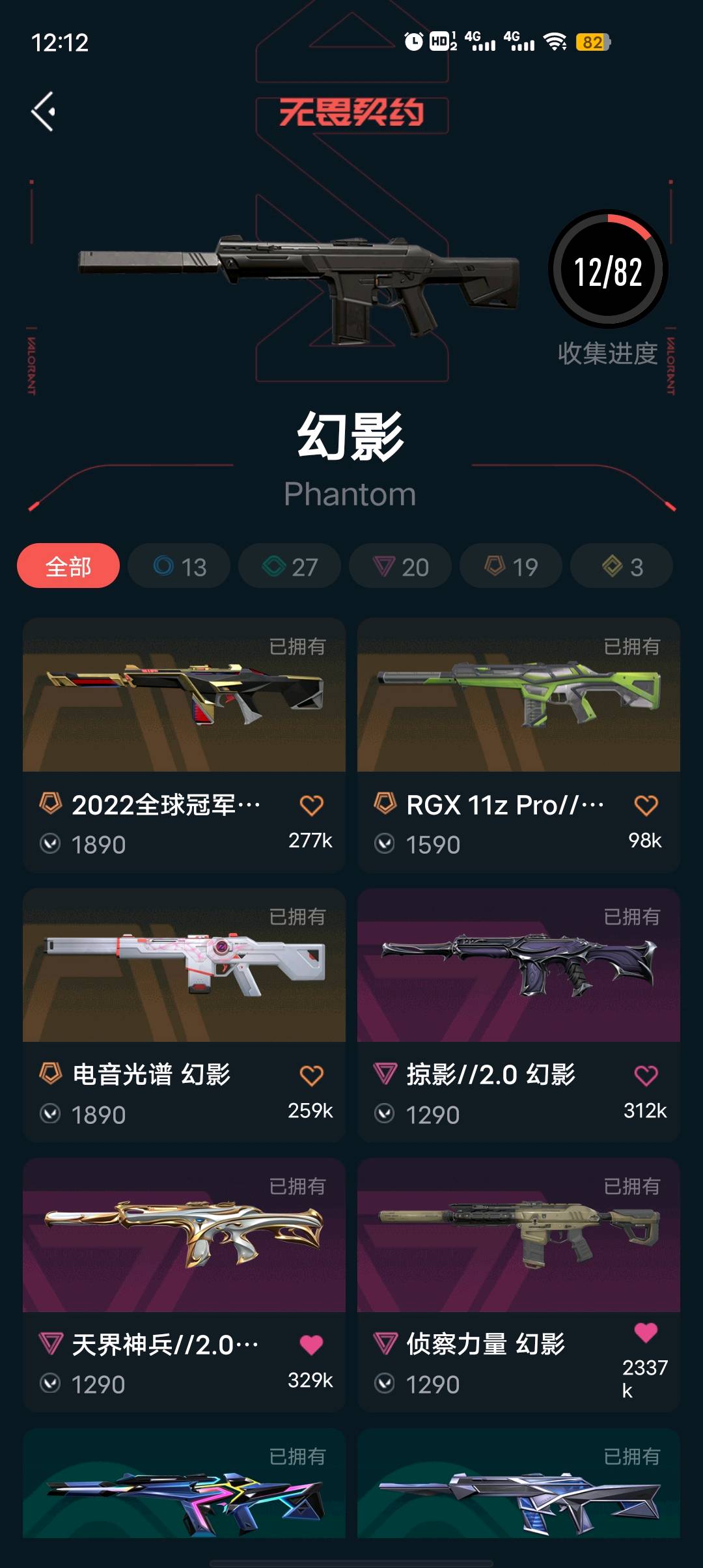The image size is (703, 1568).
Task: Like the RGX 11z Pro skin
Action: [646, 805]
